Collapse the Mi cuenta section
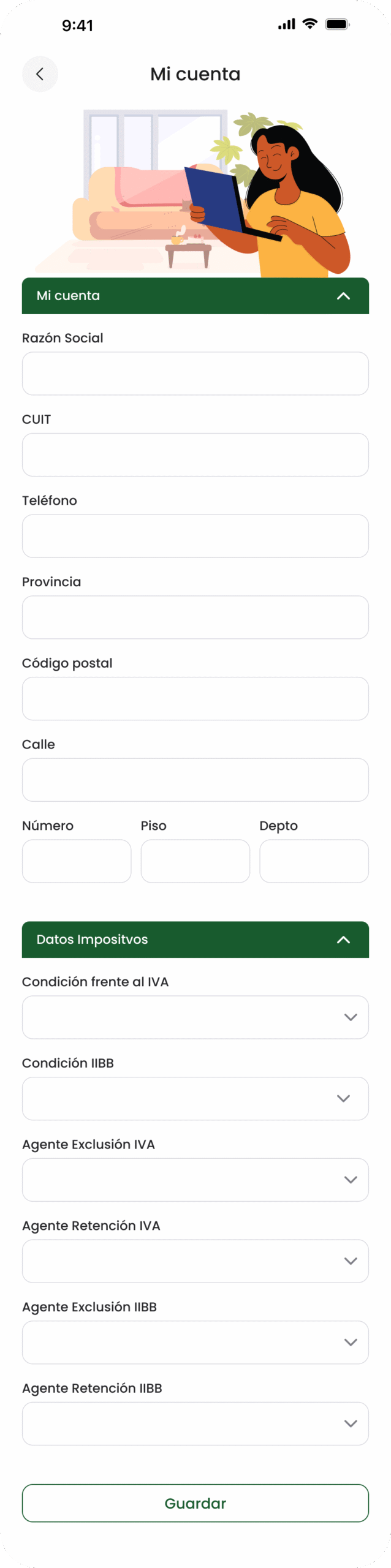The height and width of the screenshot is (1568, 391). pyautogui.click(x=343, y=296)
